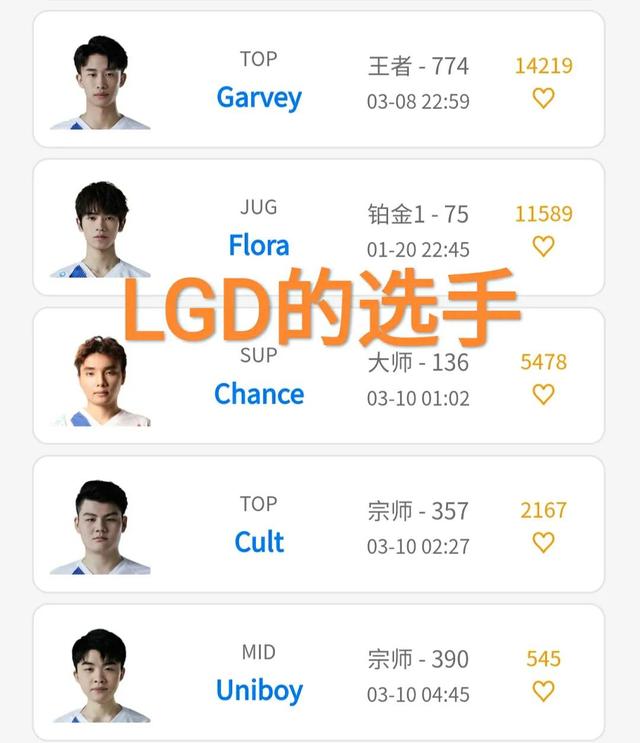View Uniboy's player details
Viewport: 640px width, 743px height.
point(259,690)
